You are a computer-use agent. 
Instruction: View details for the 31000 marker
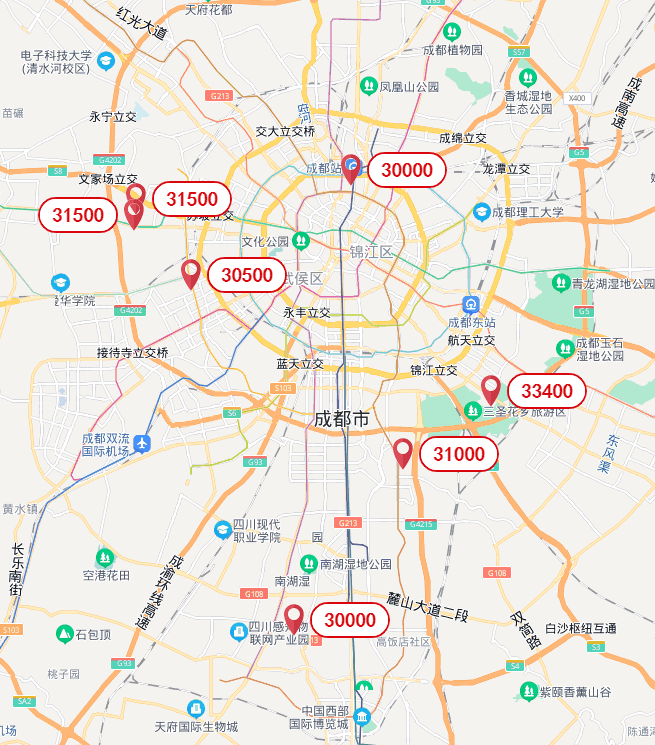coord(458,455)
